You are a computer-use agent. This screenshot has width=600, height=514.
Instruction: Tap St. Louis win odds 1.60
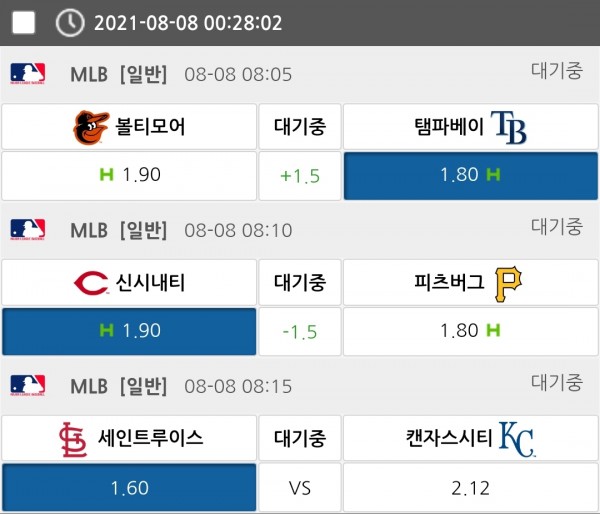click(x=129, y=488)
